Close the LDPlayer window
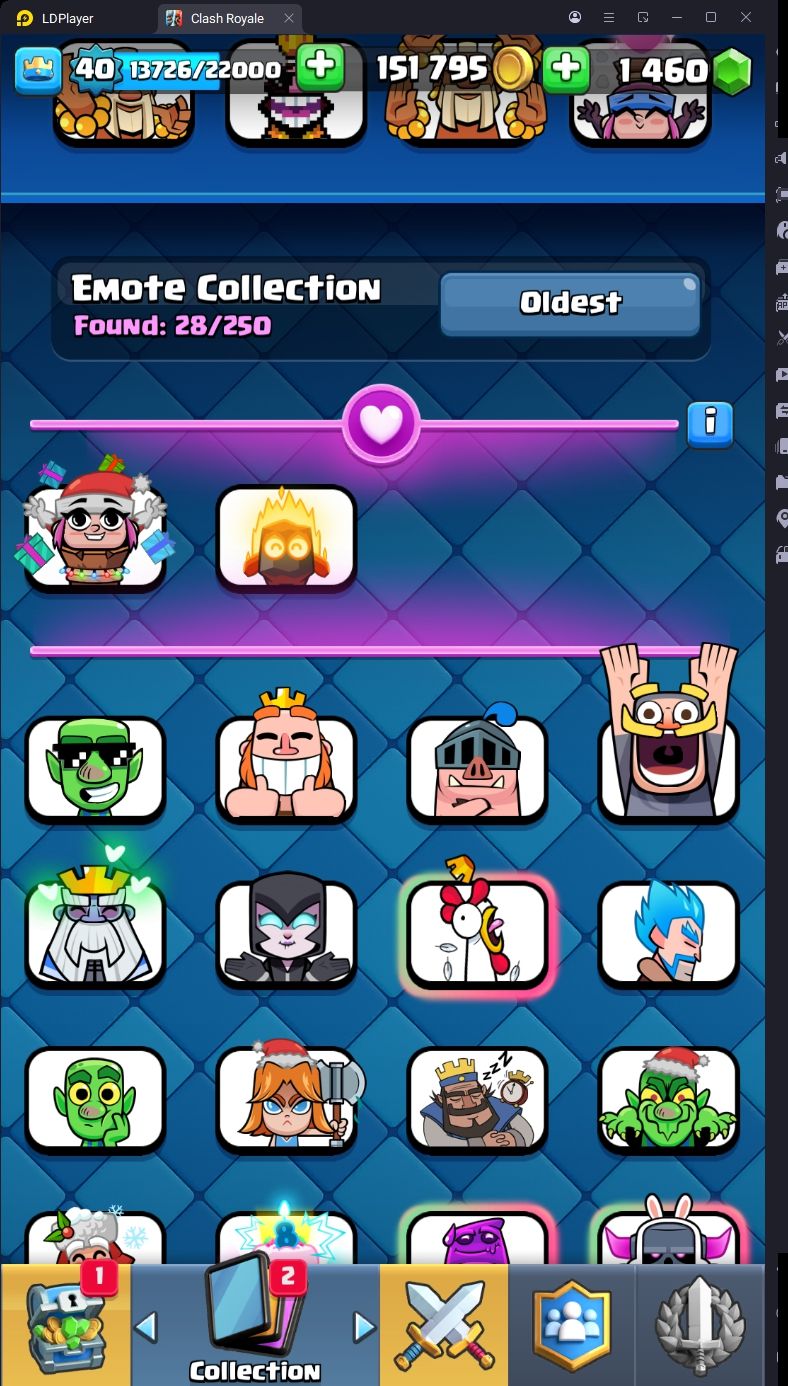 (746, 17)
